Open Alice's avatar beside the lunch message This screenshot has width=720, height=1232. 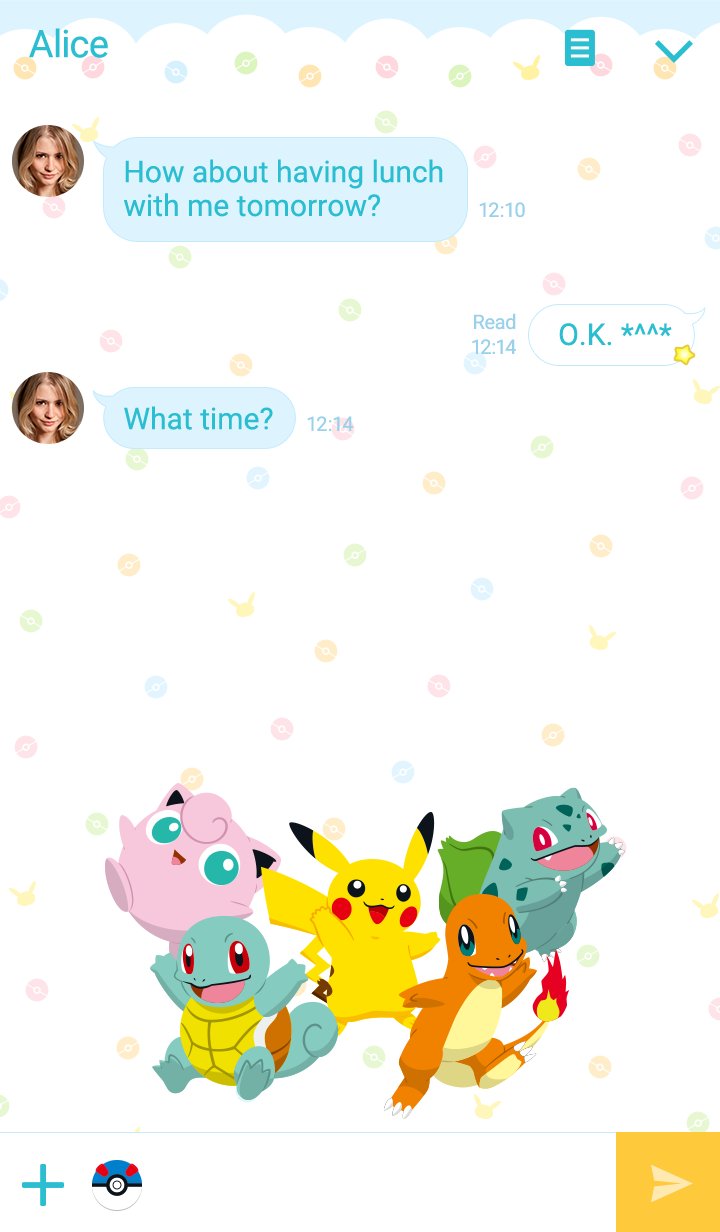pyautogui.click(x=48, y=161)
